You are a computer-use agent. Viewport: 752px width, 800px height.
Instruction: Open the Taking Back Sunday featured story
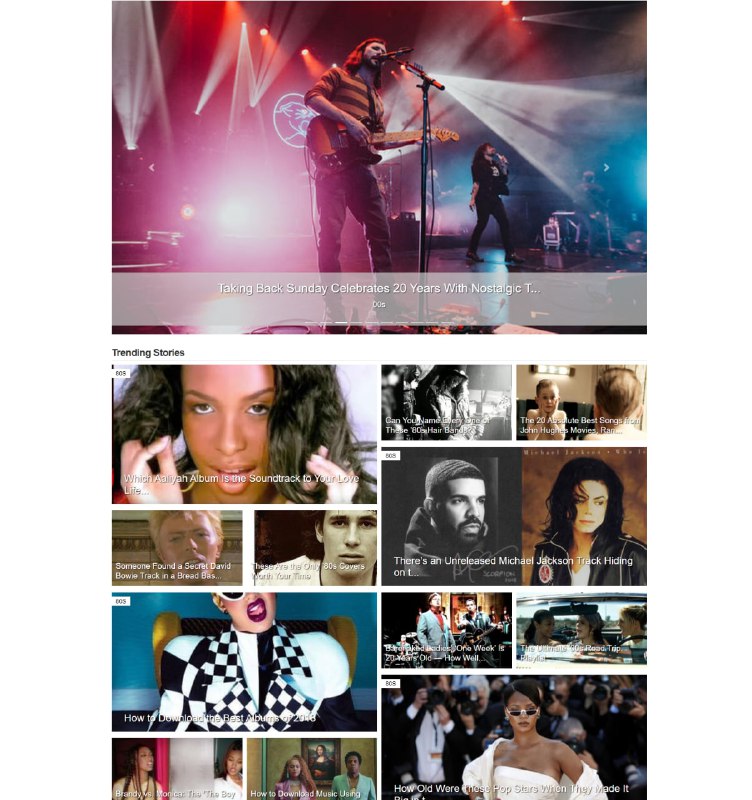coord(379,288)
